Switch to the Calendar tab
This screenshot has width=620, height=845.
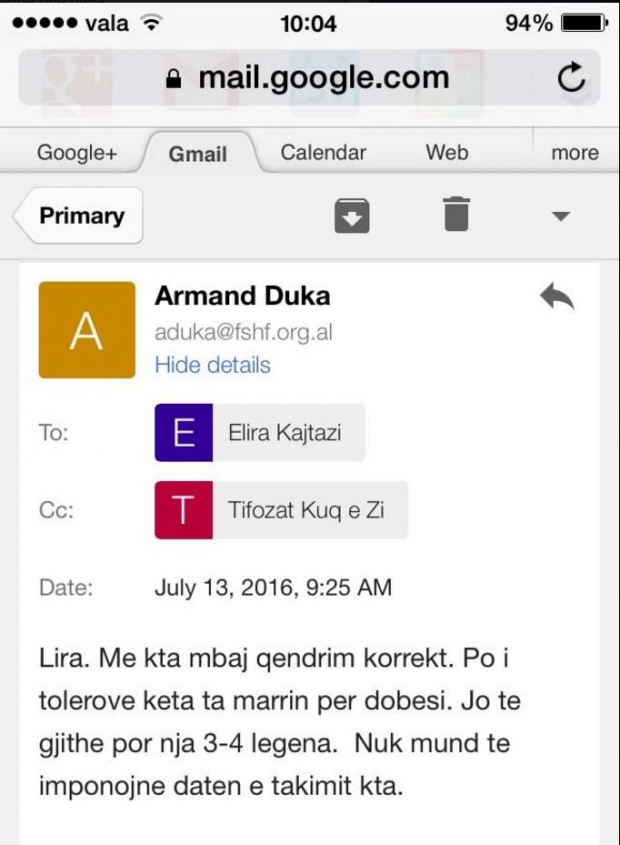coord(323,153)
